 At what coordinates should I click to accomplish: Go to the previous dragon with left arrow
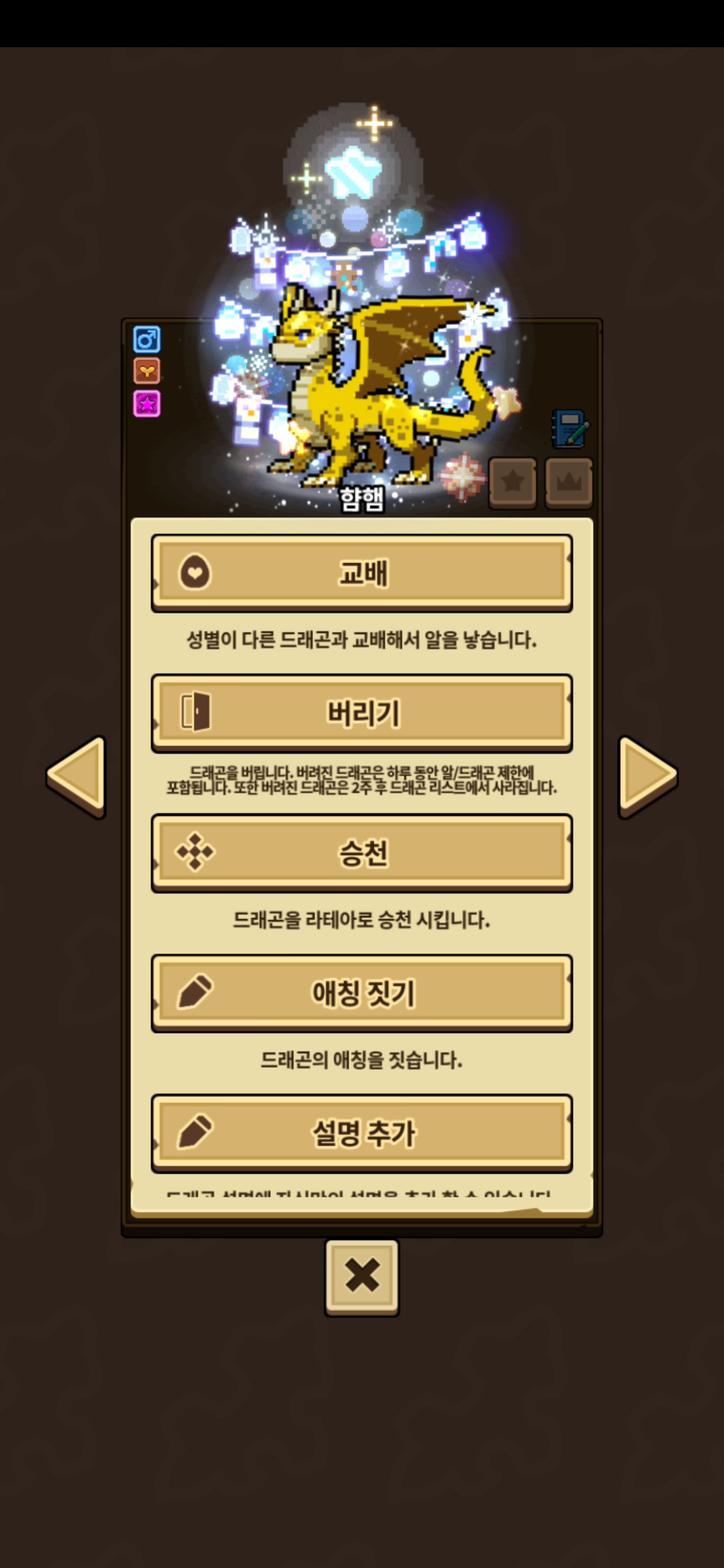[x=77, y=776]
